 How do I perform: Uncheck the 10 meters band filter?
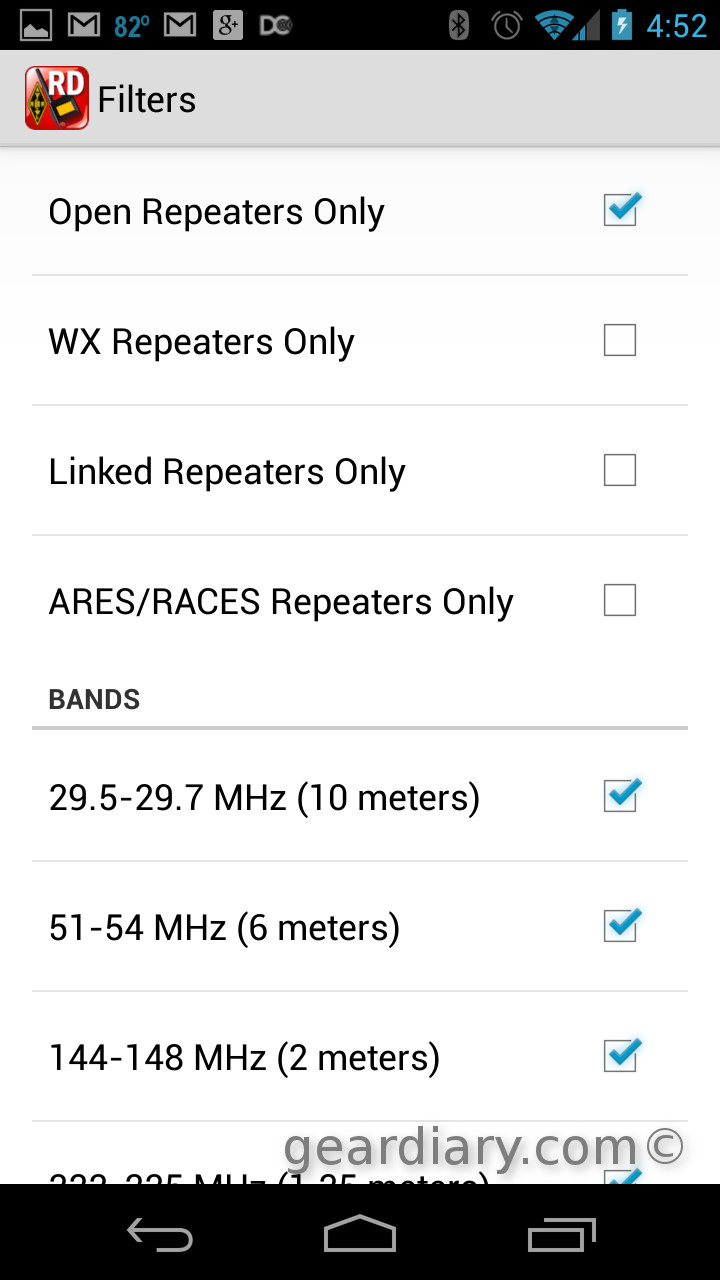[619, 796]
